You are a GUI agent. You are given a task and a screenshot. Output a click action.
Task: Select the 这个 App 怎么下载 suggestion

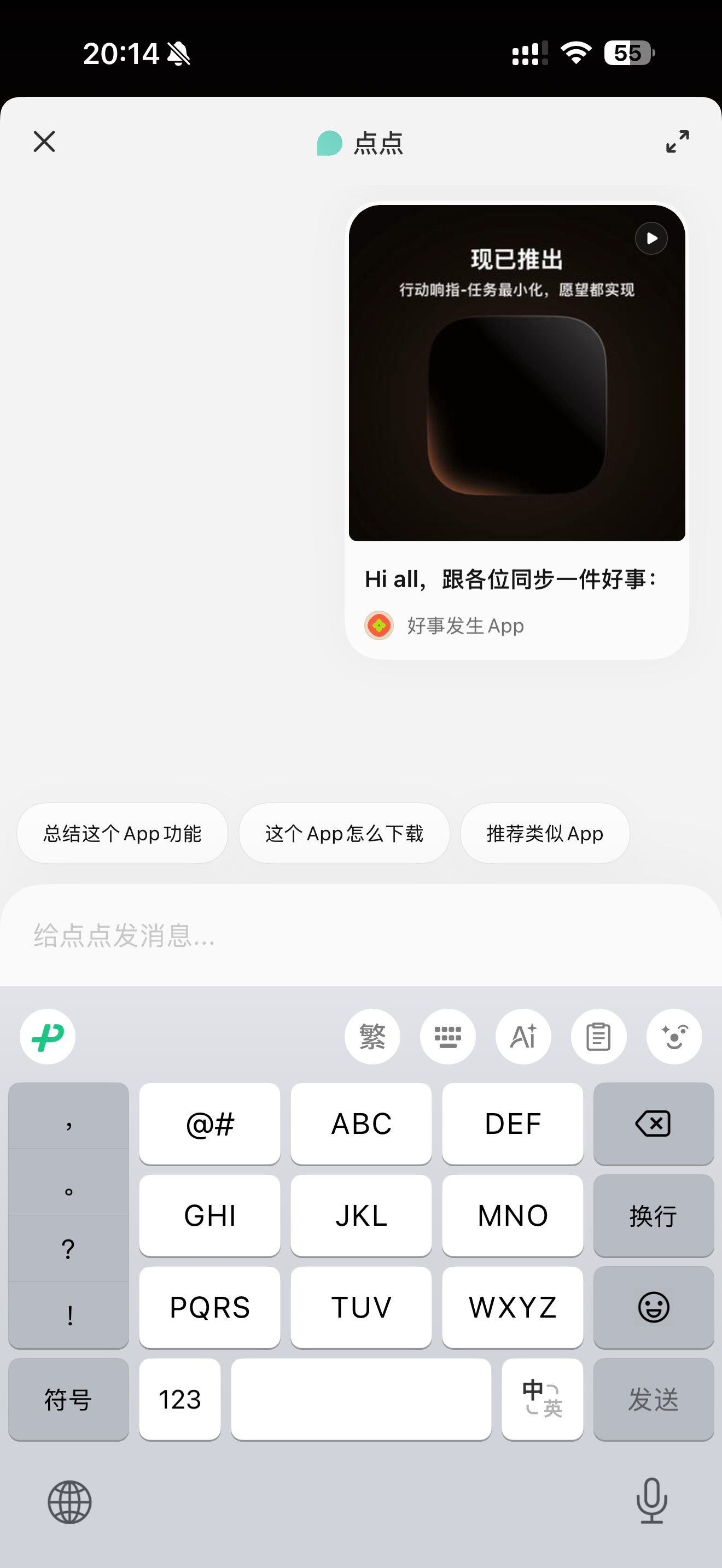click(344, 833)
